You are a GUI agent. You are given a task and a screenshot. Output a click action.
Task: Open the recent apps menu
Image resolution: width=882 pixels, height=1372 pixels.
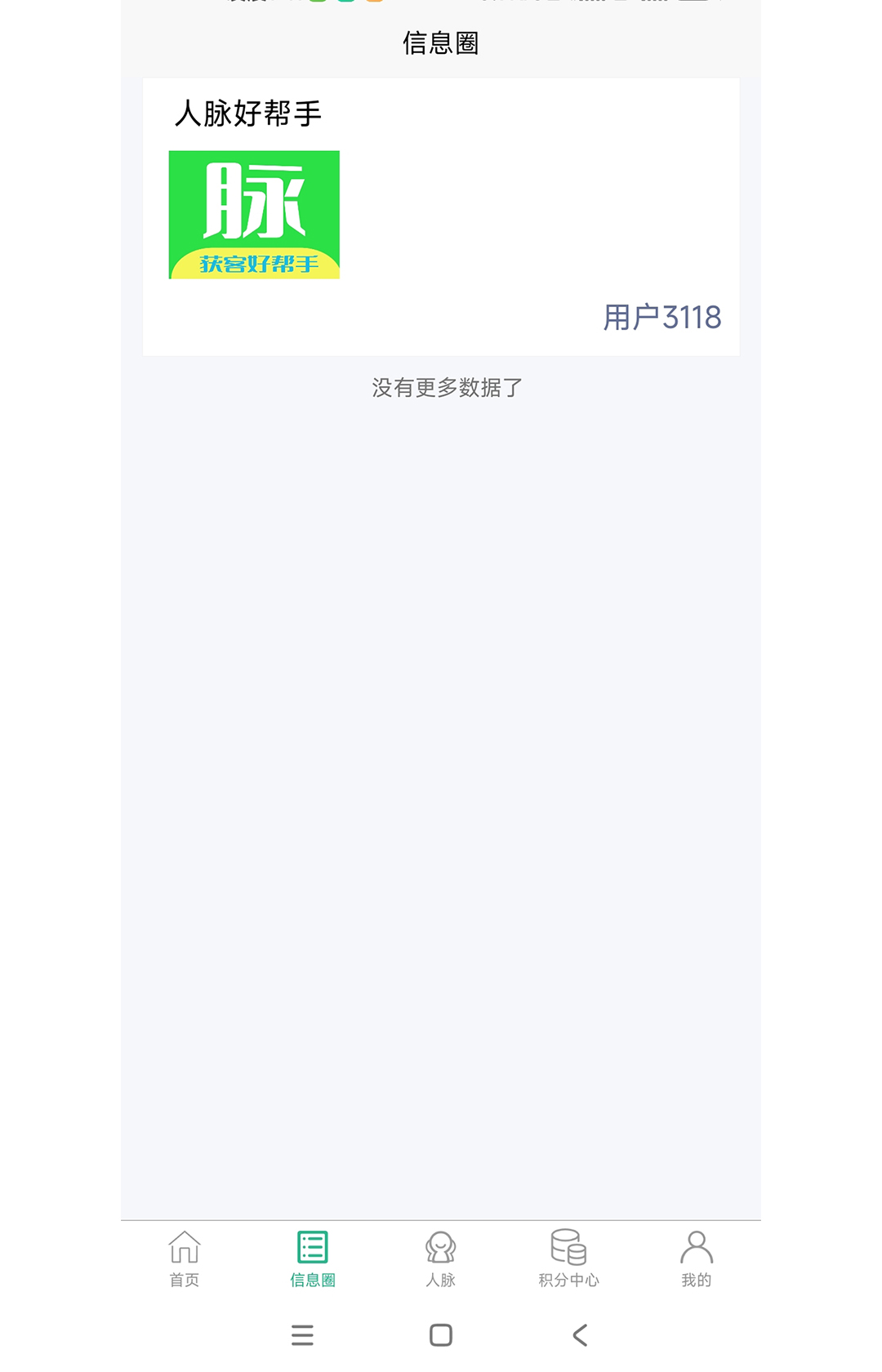pyautogui.click(x=302, y=1335)
